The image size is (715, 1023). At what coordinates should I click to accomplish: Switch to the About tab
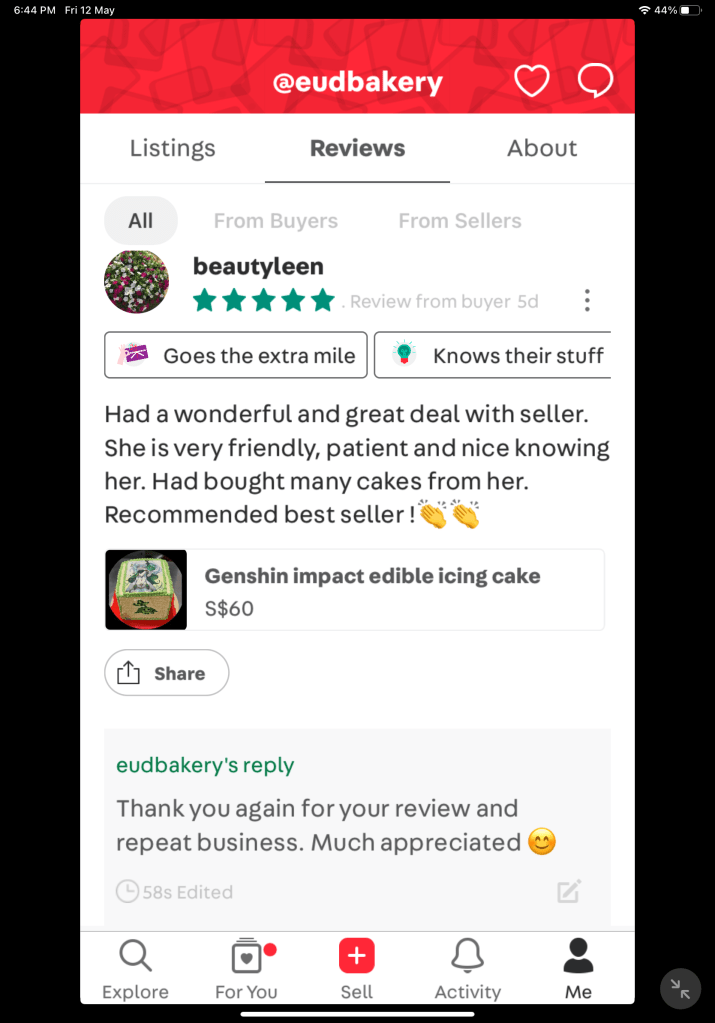click(x=542, y=148)
